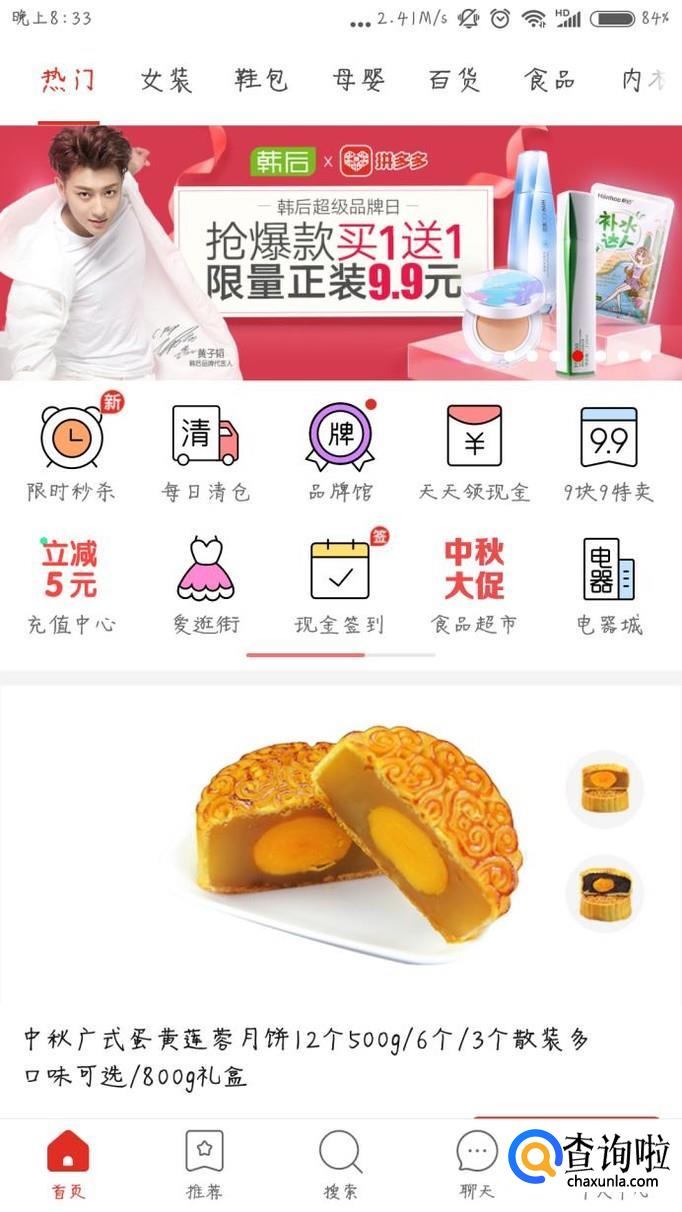
Task: Open 天天领现金 cash rewards
Action: (474, 450)
